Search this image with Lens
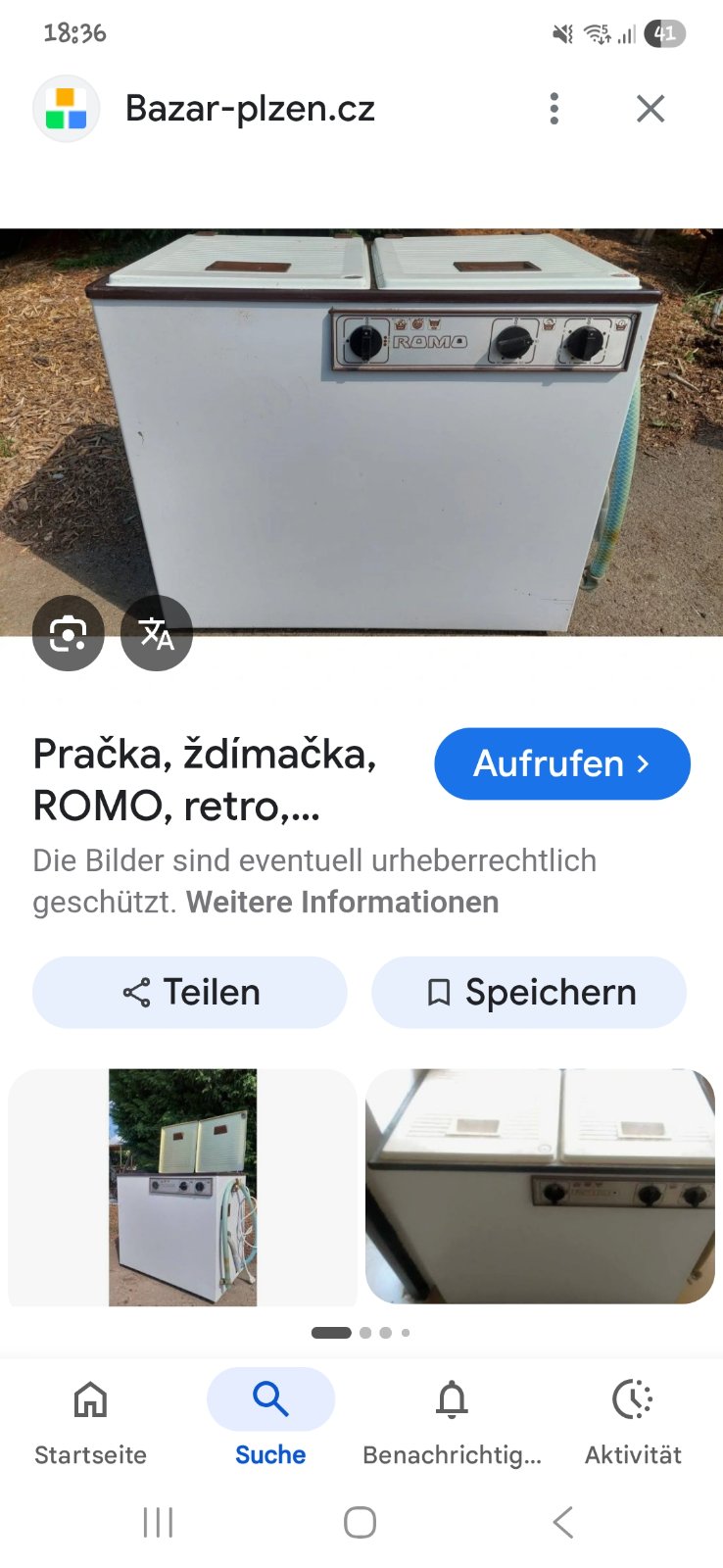 pyautogui.click(x=68, y=634)
